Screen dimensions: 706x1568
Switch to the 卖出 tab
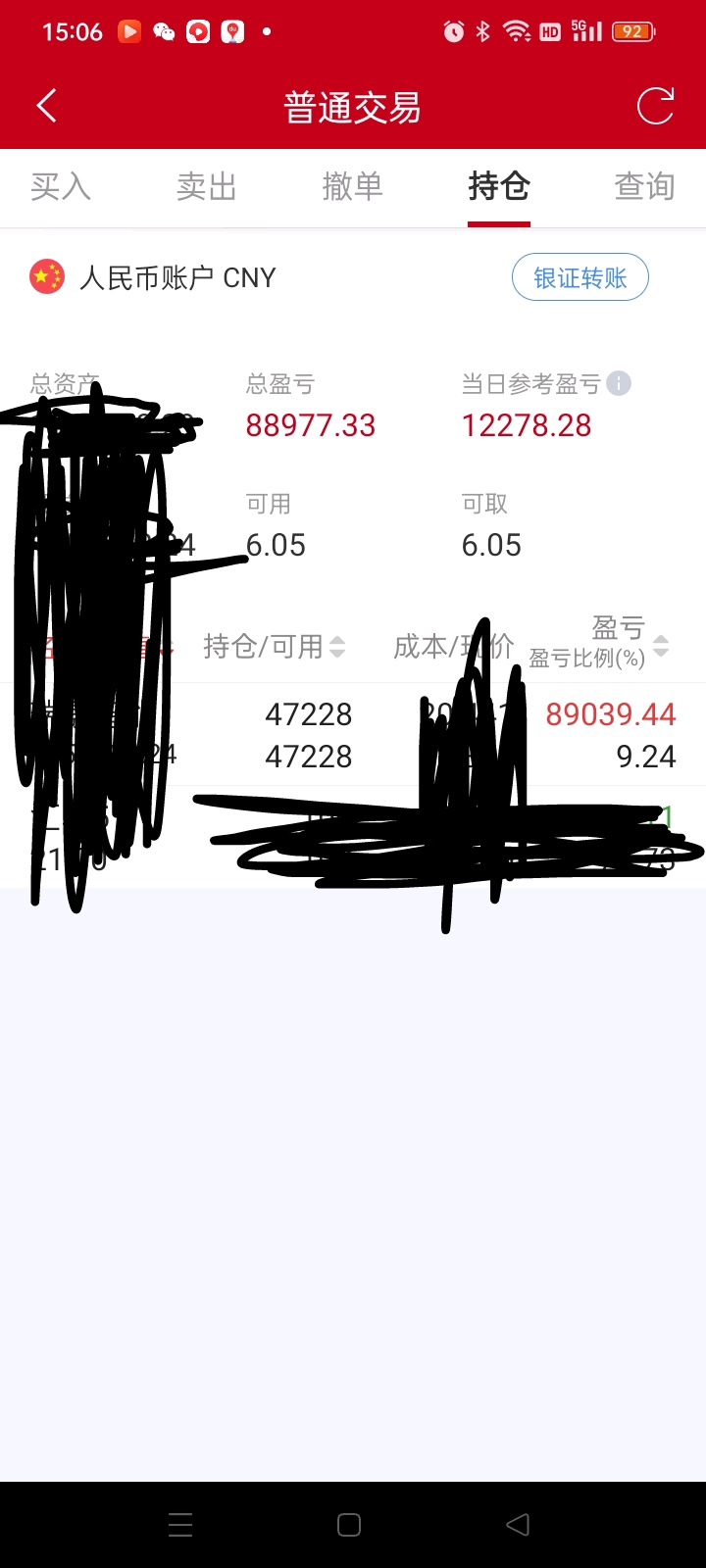(x=207, y=186)
